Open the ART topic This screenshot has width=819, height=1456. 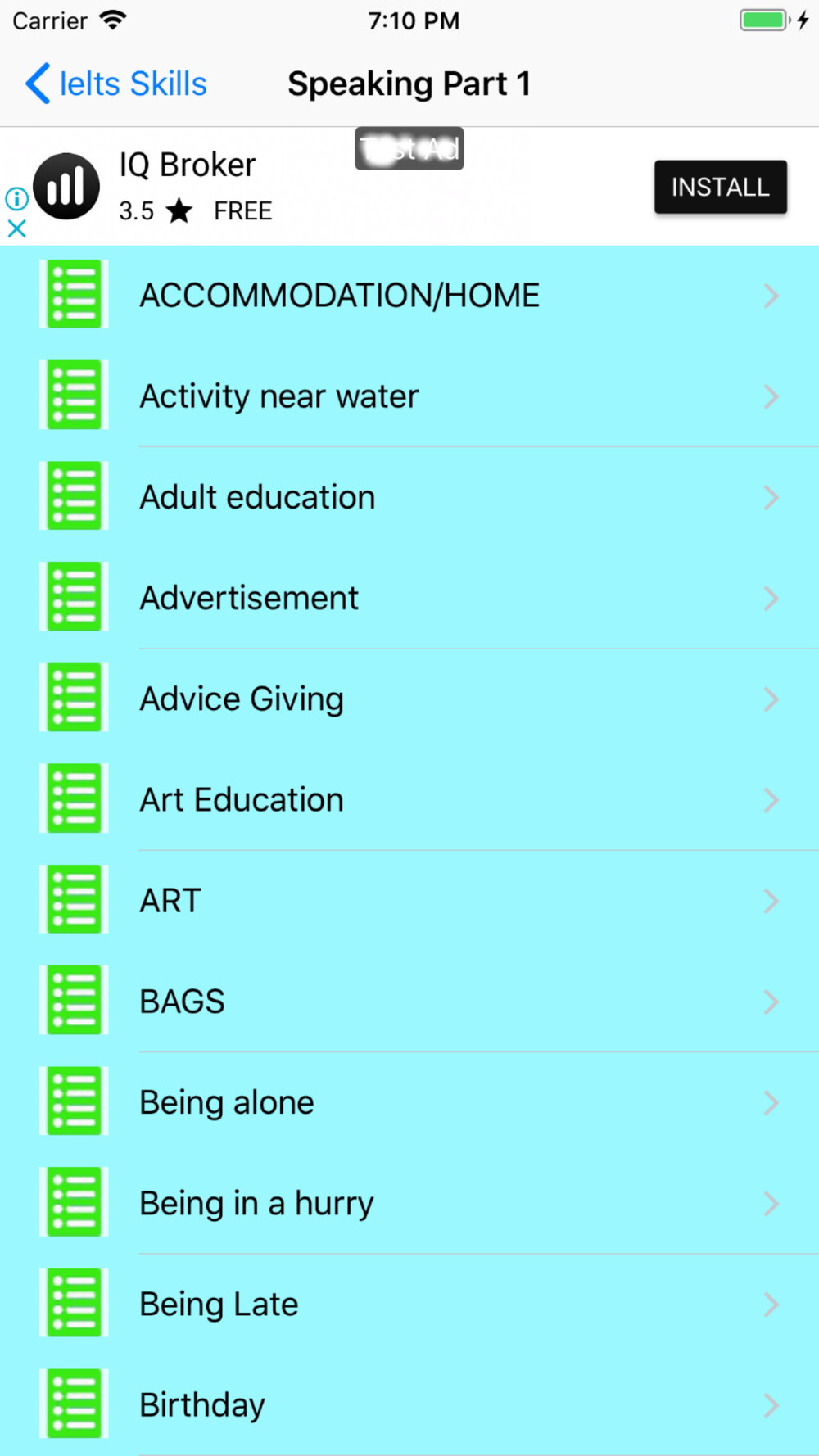[x=409, y=901]
